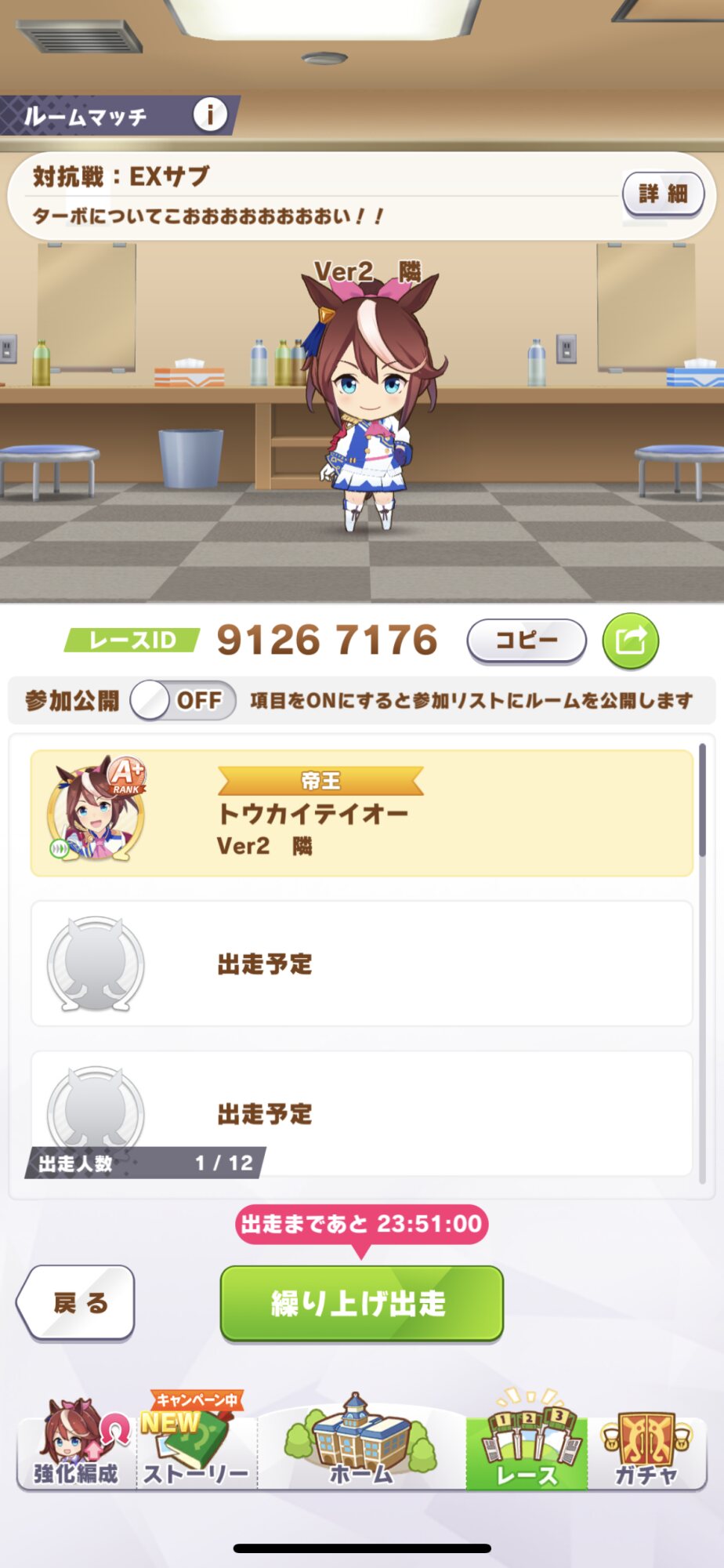
Task: Open the room match info icon
Action: click(x=209, y=115)
